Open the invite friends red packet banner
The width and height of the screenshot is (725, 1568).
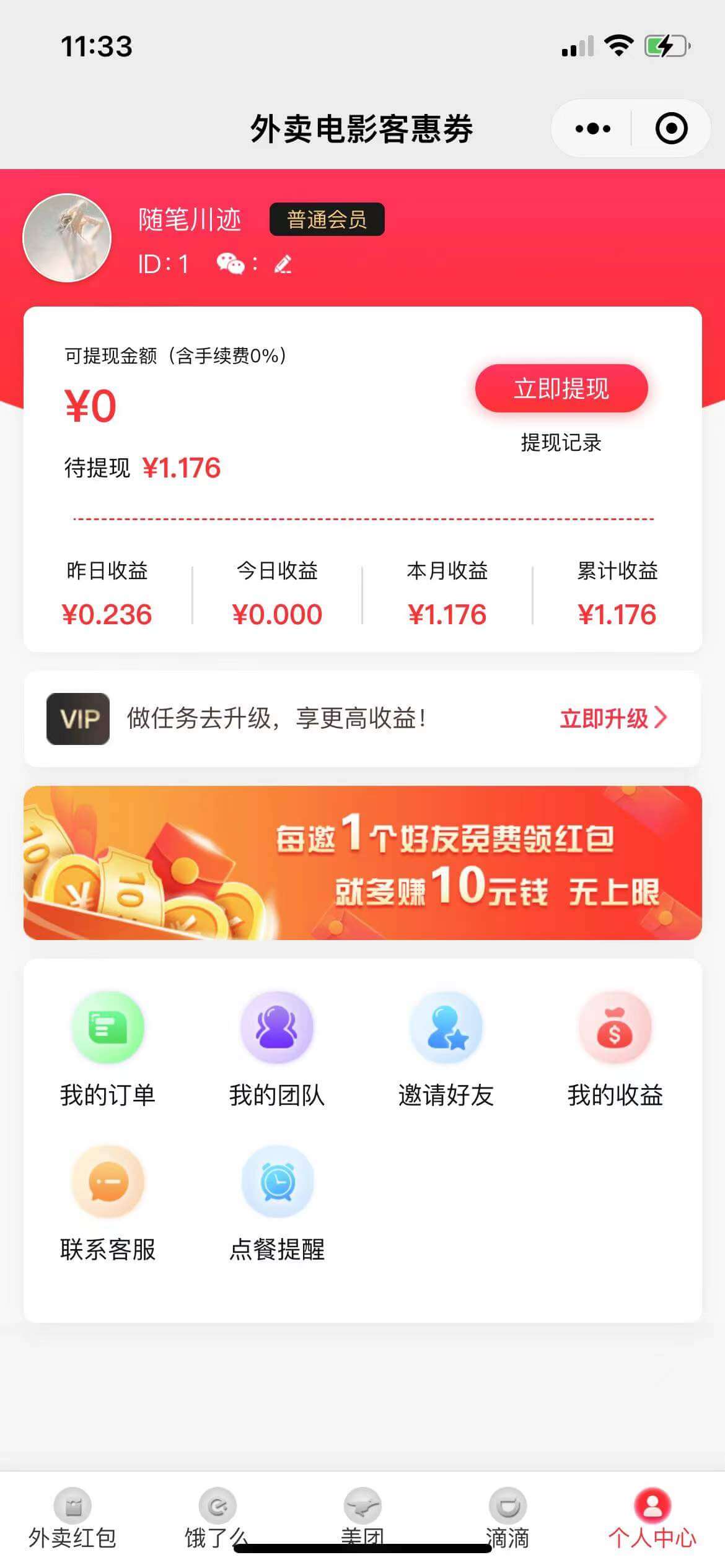[362, 863]
